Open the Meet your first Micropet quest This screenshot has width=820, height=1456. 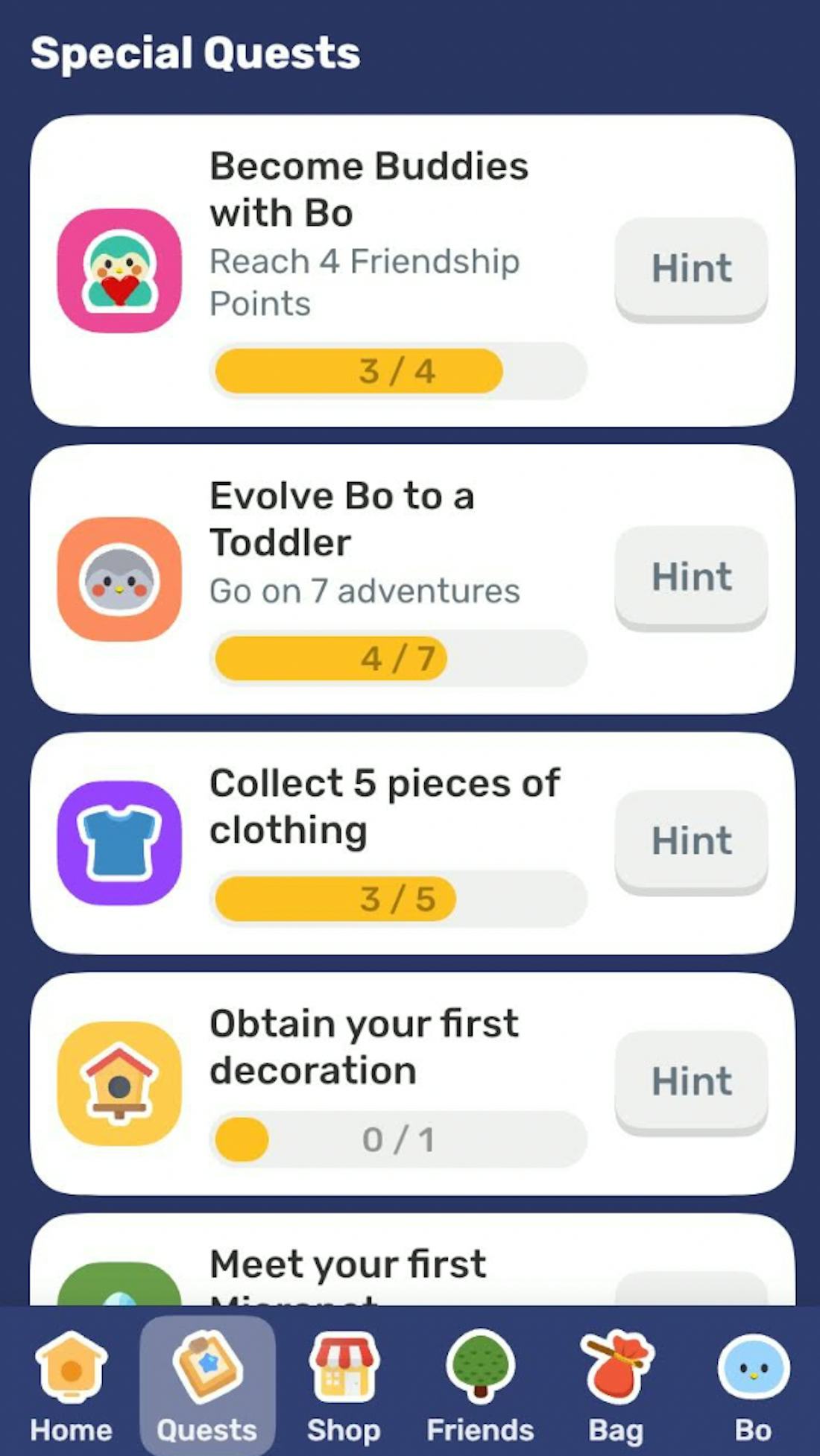tap(410, 1267)
